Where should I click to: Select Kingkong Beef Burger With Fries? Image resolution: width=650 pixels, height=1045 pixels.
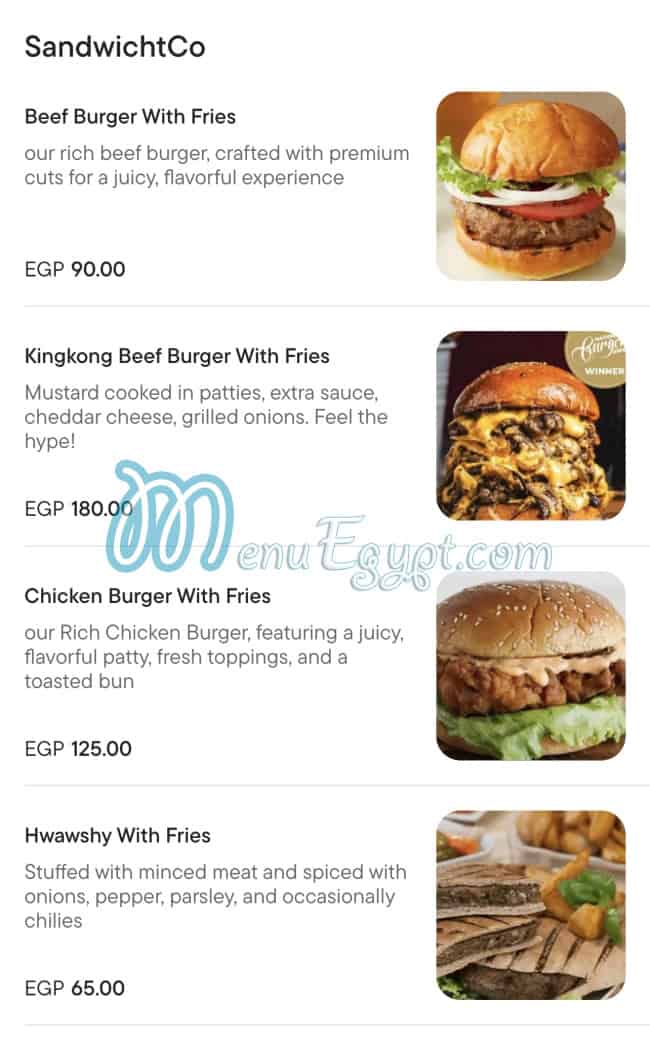176,356
